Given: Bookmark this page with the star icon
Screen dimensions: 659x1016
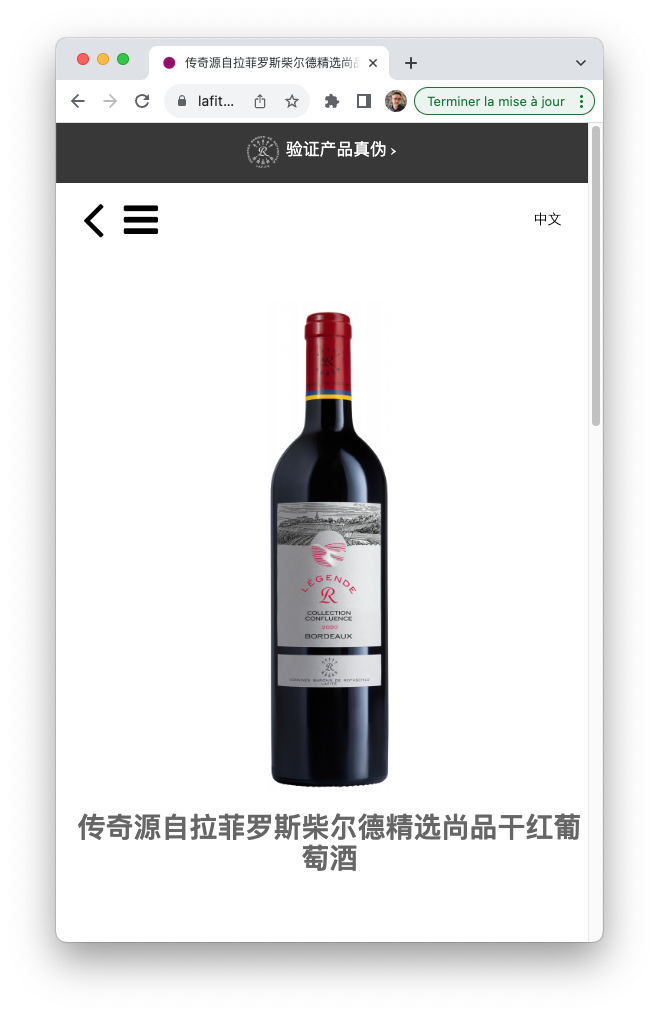Looking at the screenshot, I should coord(291,101).
